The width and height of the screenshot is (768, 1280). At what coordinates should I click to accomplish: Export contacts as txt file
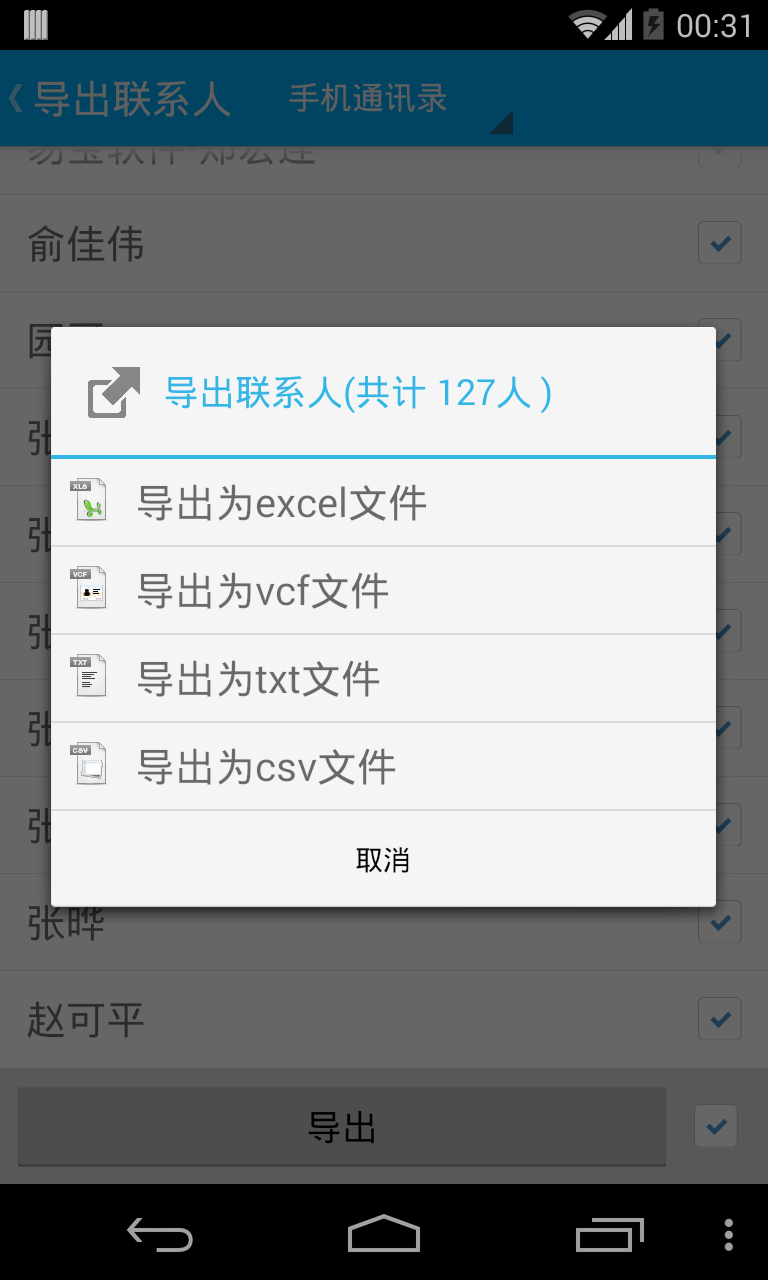pyautogui.click(x=382, y=679)
